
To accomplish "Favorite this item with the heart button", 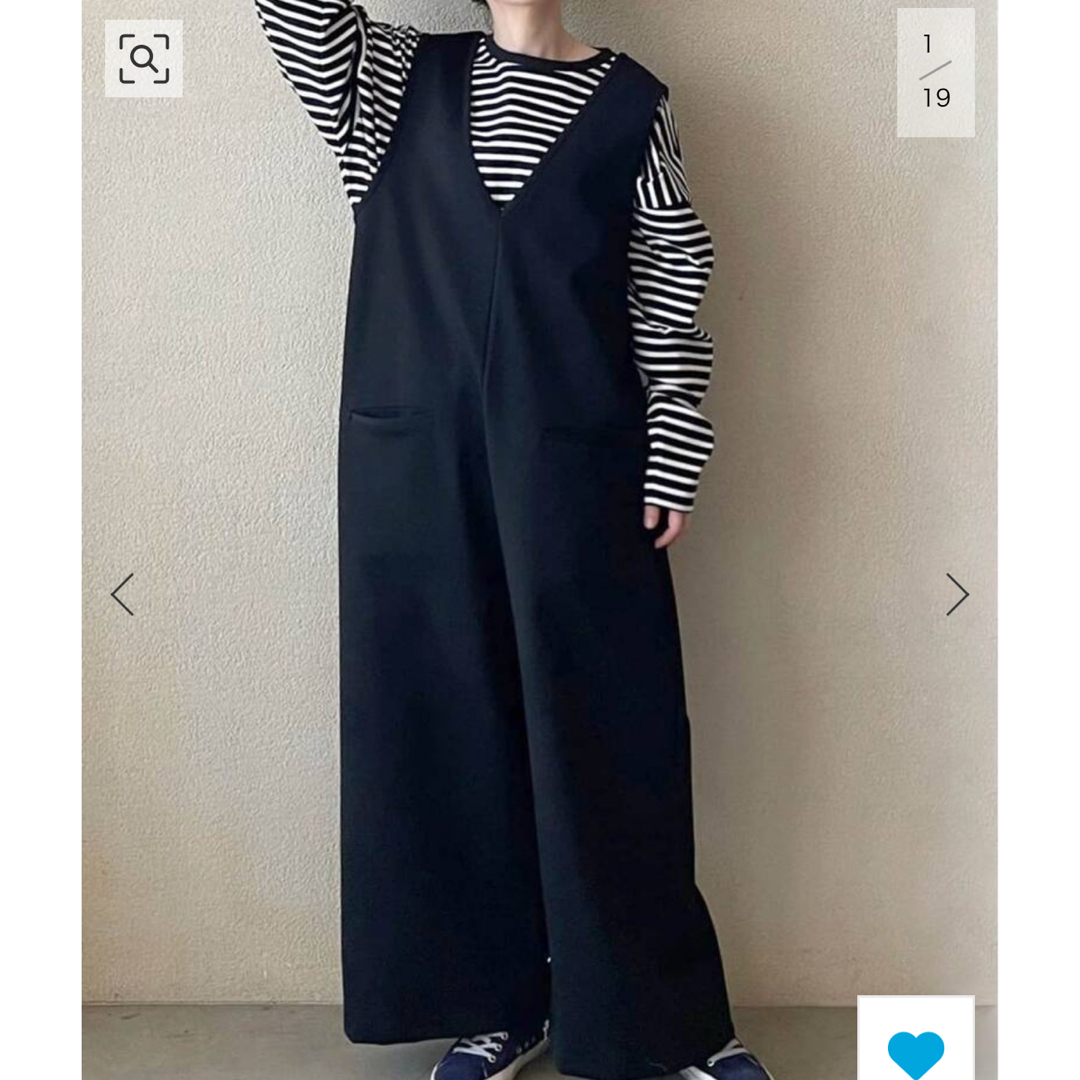I will point(915,1050).
